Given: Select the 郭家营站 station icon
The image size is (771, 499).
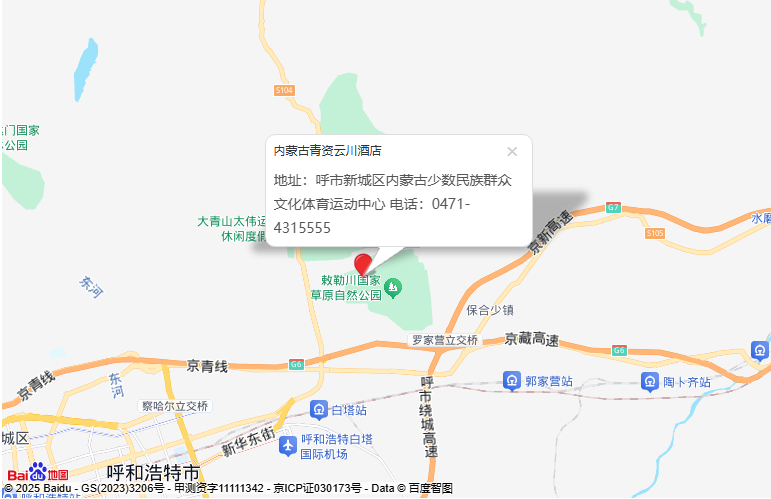Looking at the screenshot, I should coord(511,381).
